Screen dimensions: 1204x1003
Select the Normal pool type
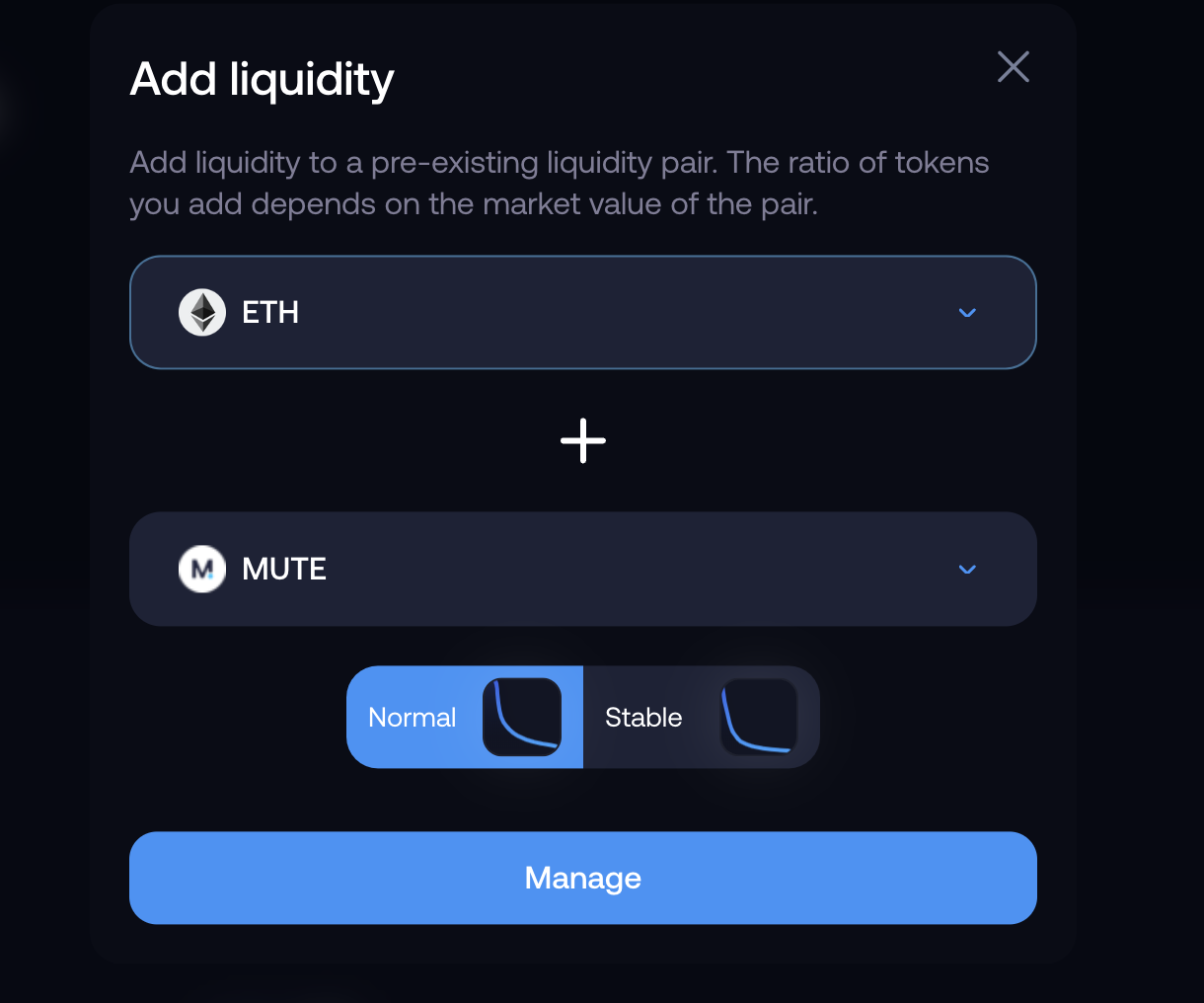point(464,718)
